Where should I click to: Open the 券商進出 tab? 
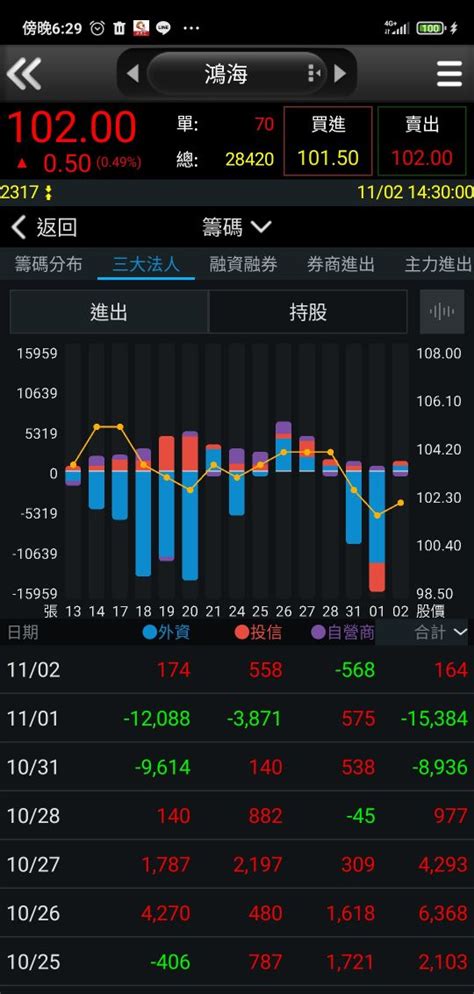[x=341, y=264]
